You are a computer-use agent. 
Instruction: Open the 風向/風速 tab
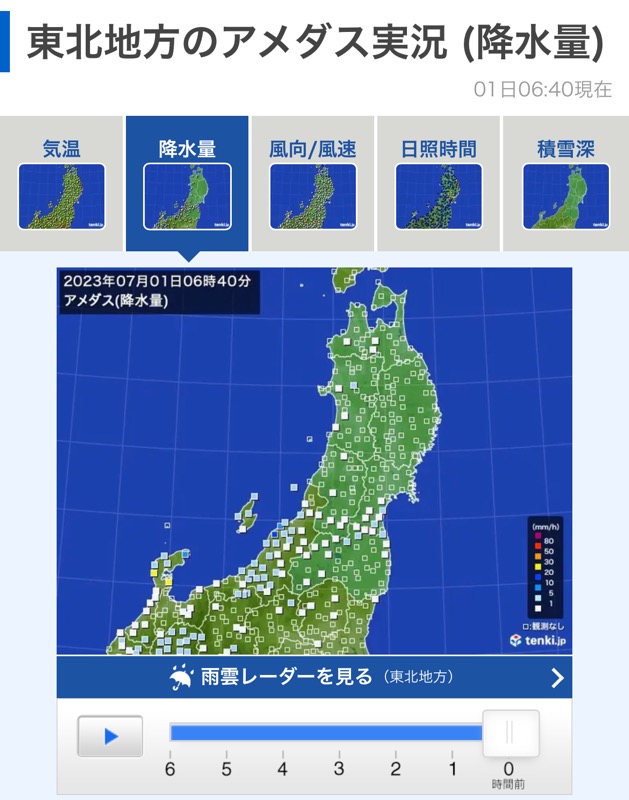313,183
